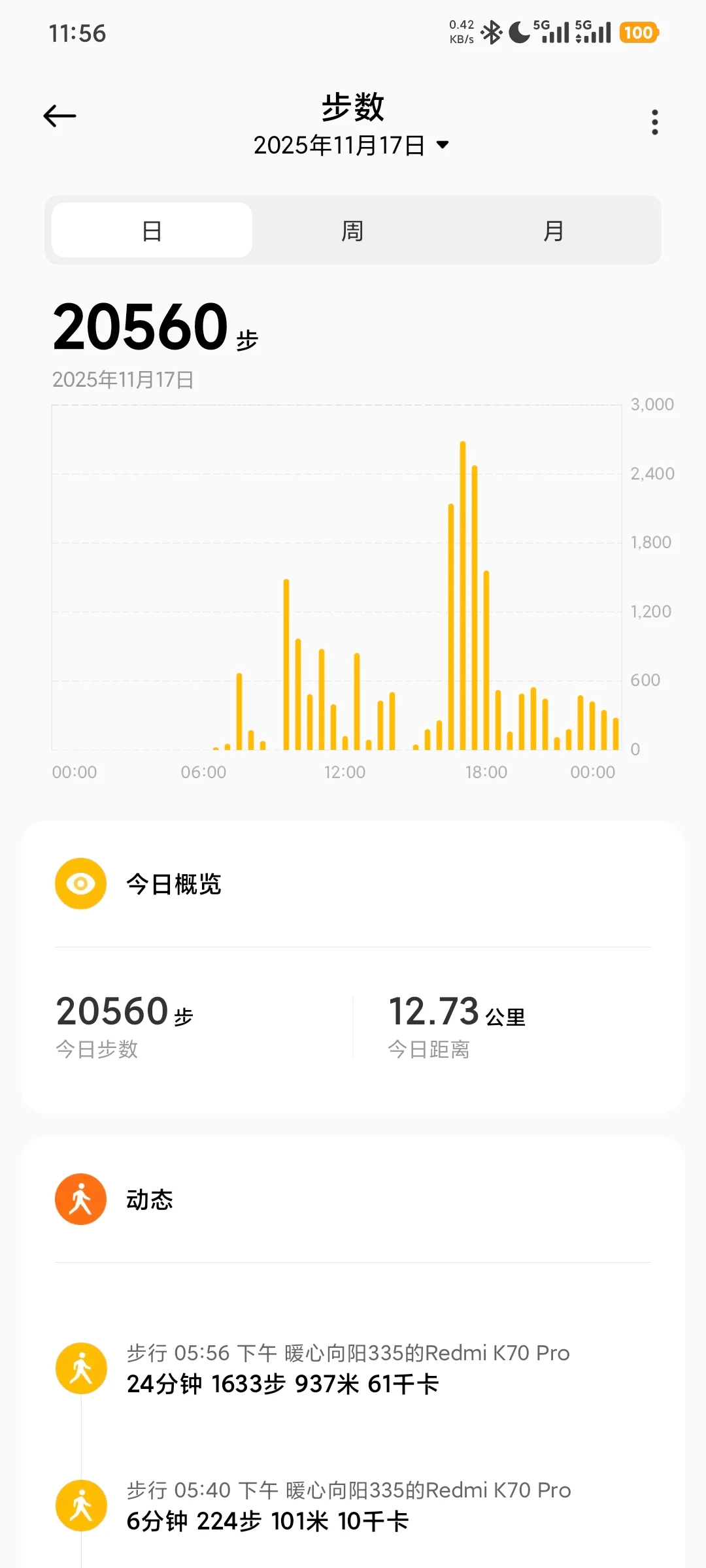Screen dimensions: 706x1568
Task: Tap the 11:56 clock in the status bar
Action: click(x=78, y=33)
